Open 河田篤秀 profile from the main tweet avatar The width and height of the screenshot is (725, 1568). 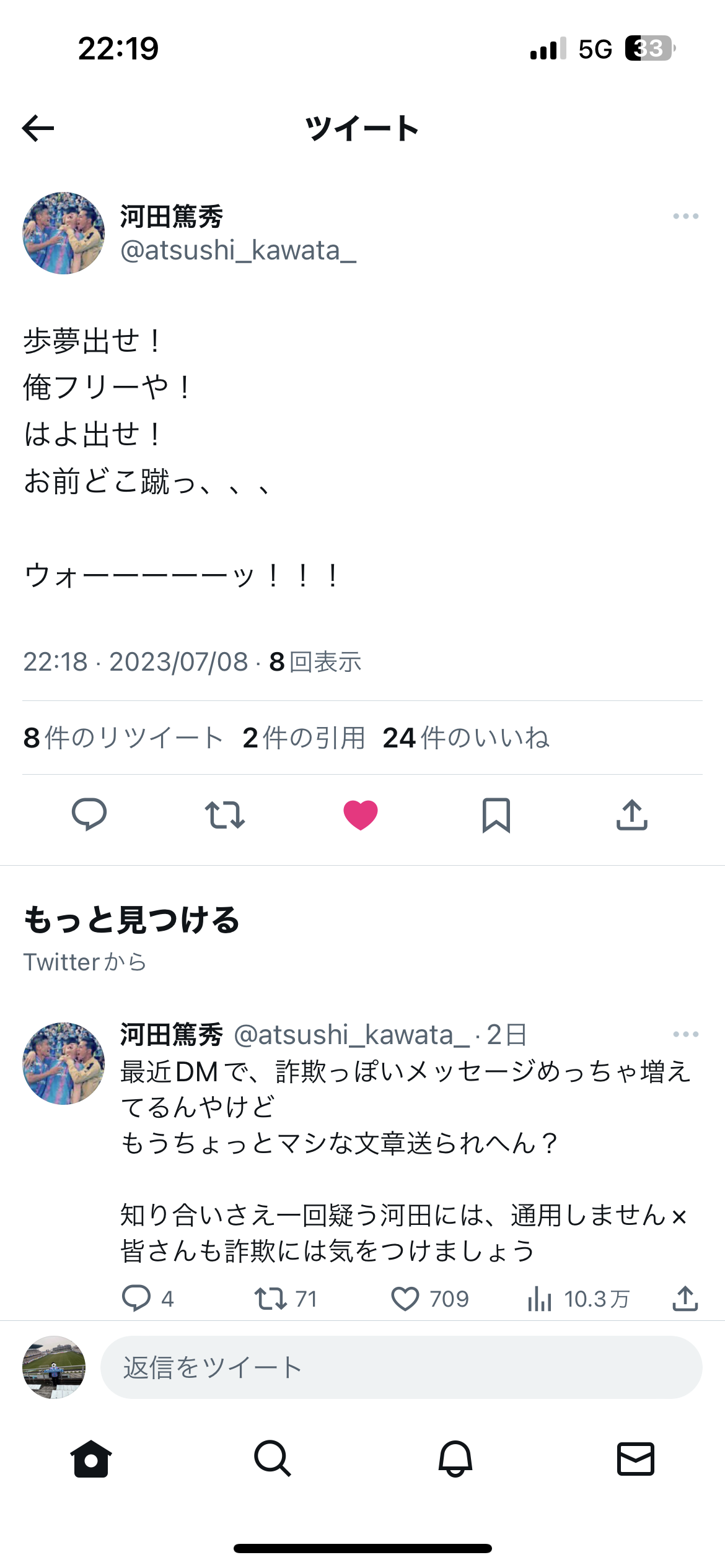(x=64, y=233)
